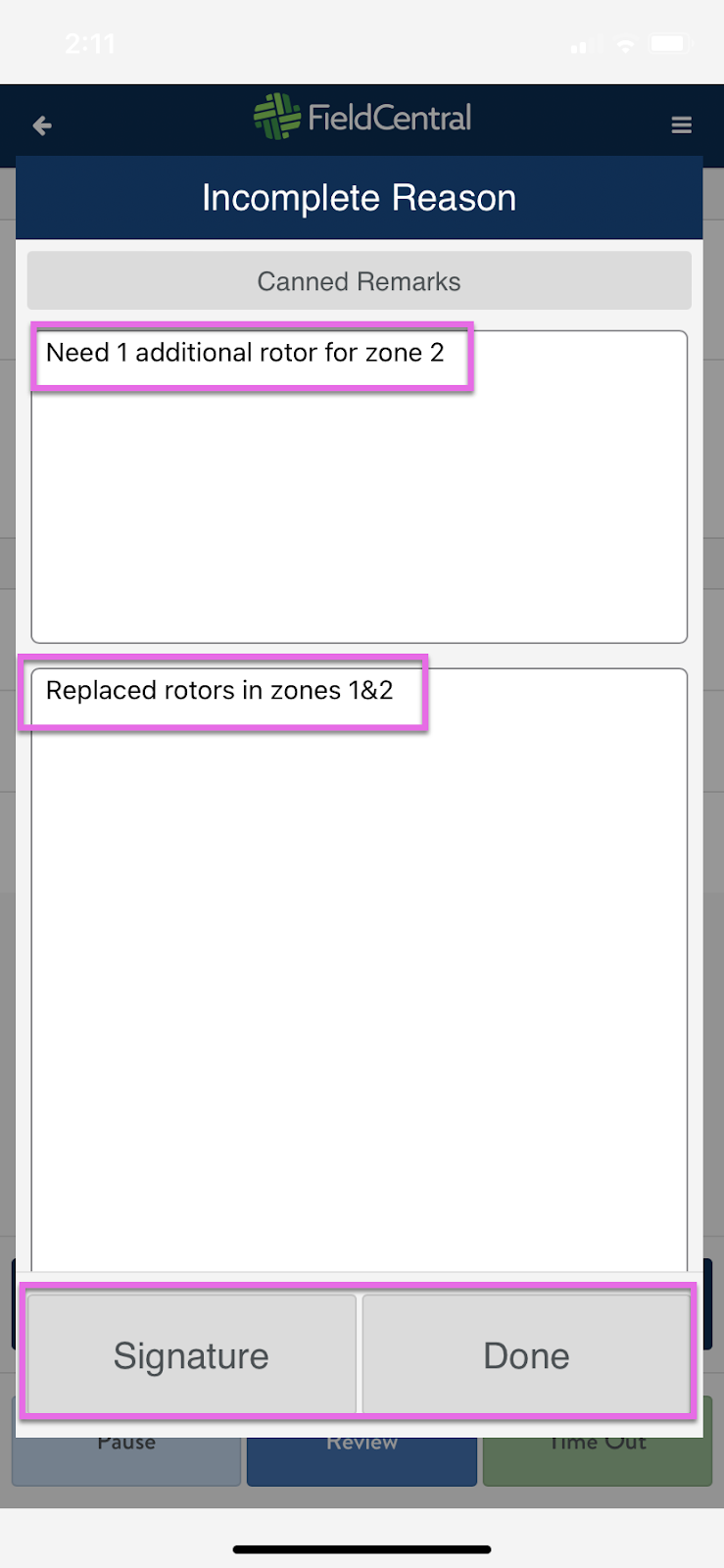
Task: Edit the 'Need 1 additional rotor' text box
Action: pyautogui.click(x=359, y=487)
